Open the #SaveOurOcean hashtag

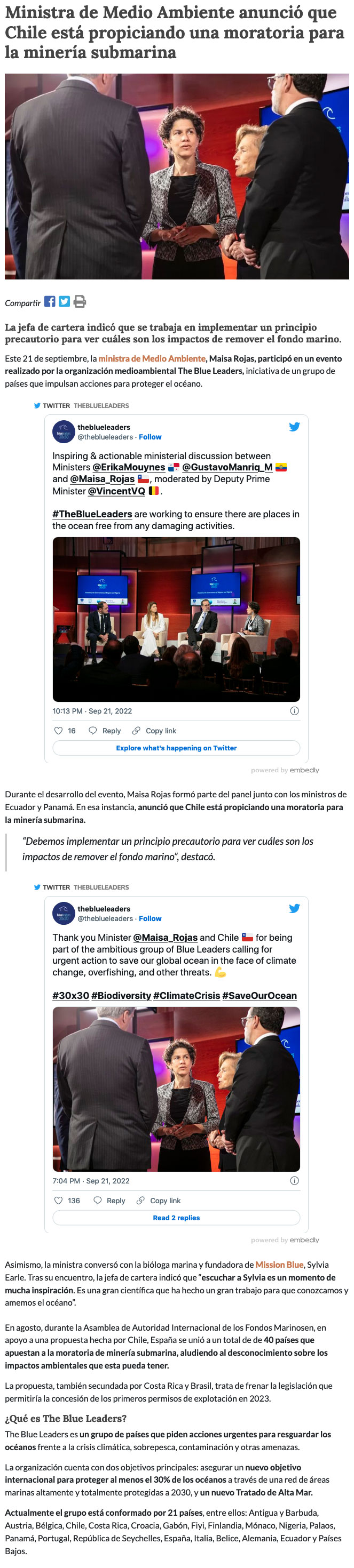click(x=259, y=996)
